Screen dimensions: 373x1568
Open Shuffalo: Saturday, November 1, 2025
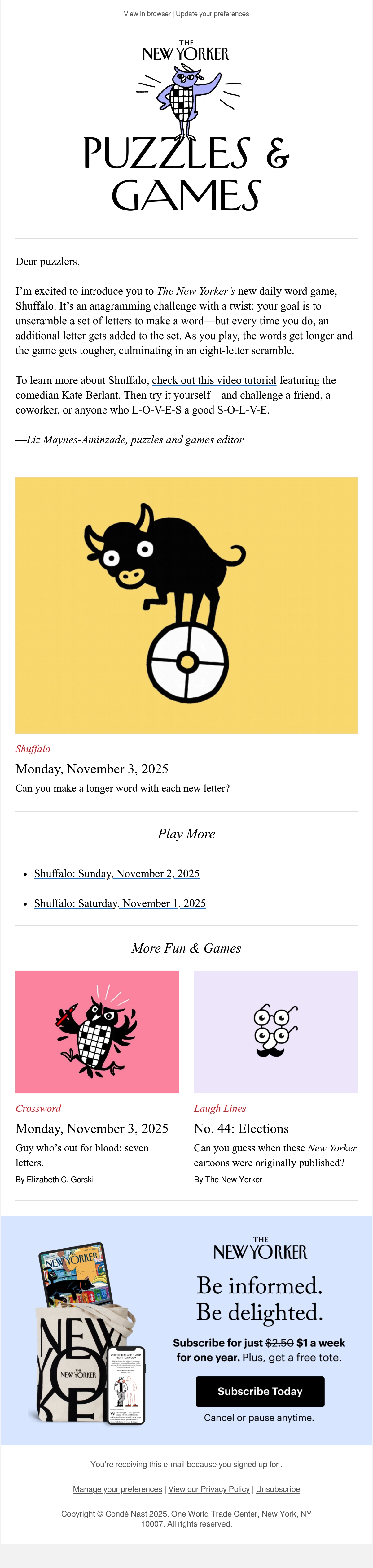click(x=120, y=903)
